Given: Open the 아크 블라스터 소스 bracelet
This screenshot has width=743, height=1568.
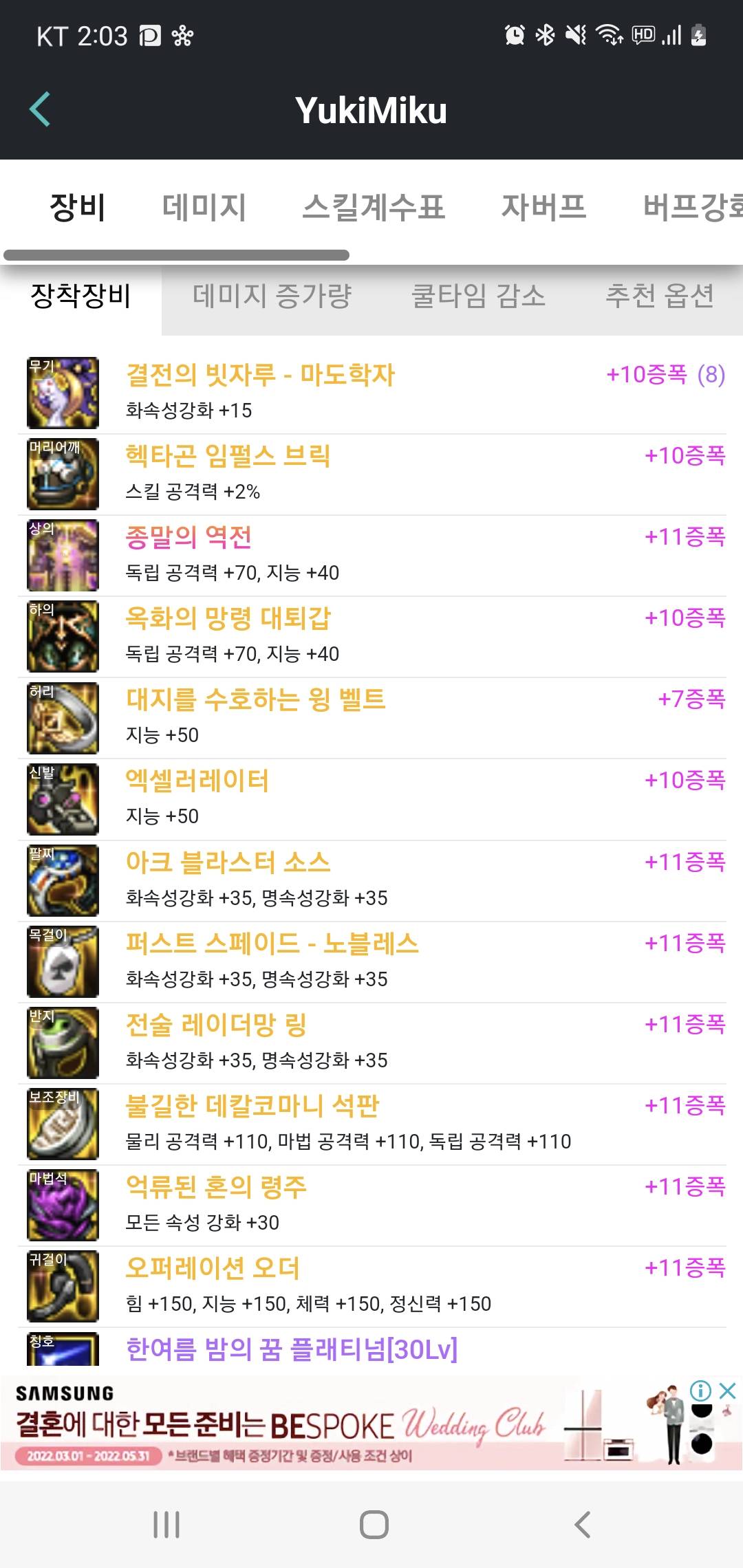Looking at the screenshot, I should click(x=371, y=880).
